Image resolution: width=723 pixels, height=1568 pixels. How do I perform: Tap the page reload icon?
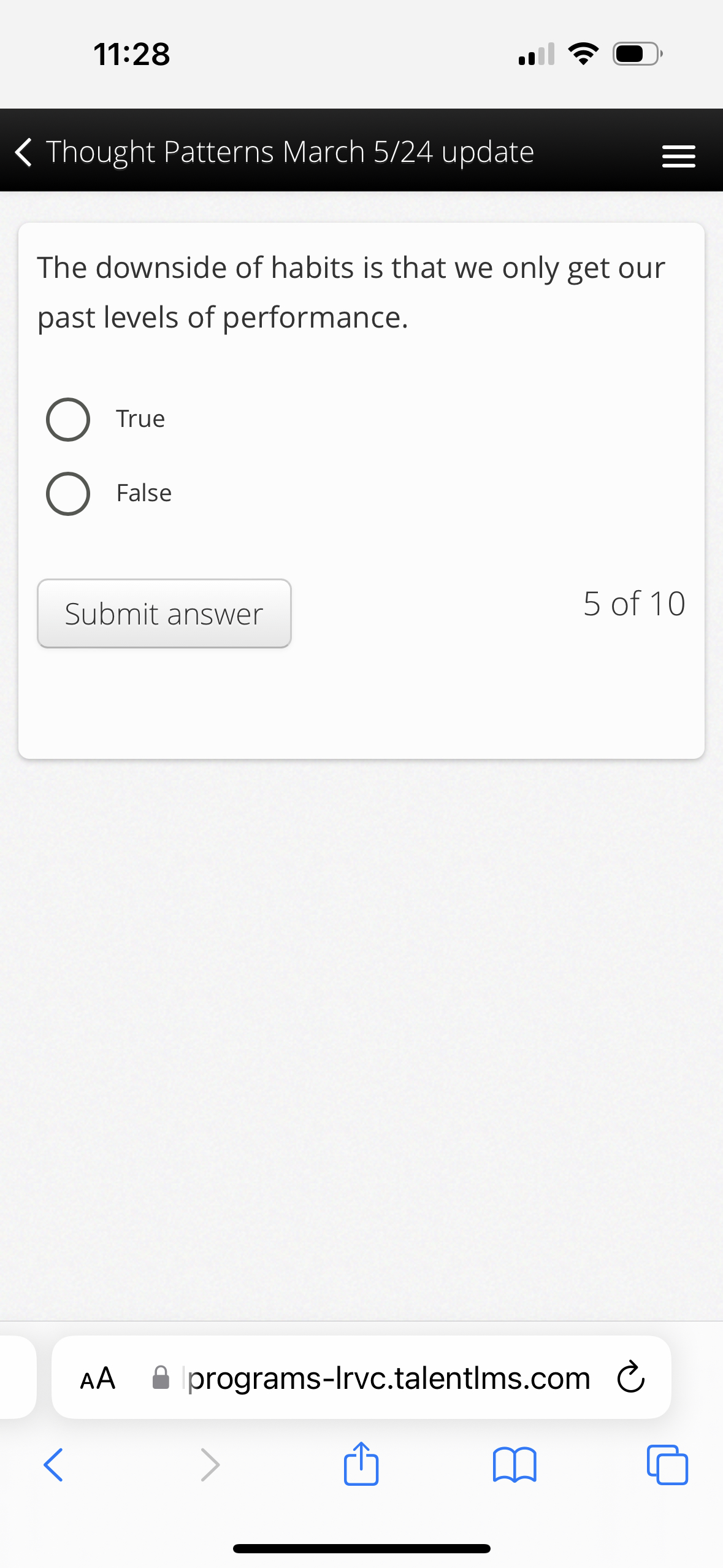click(631, 1377)
